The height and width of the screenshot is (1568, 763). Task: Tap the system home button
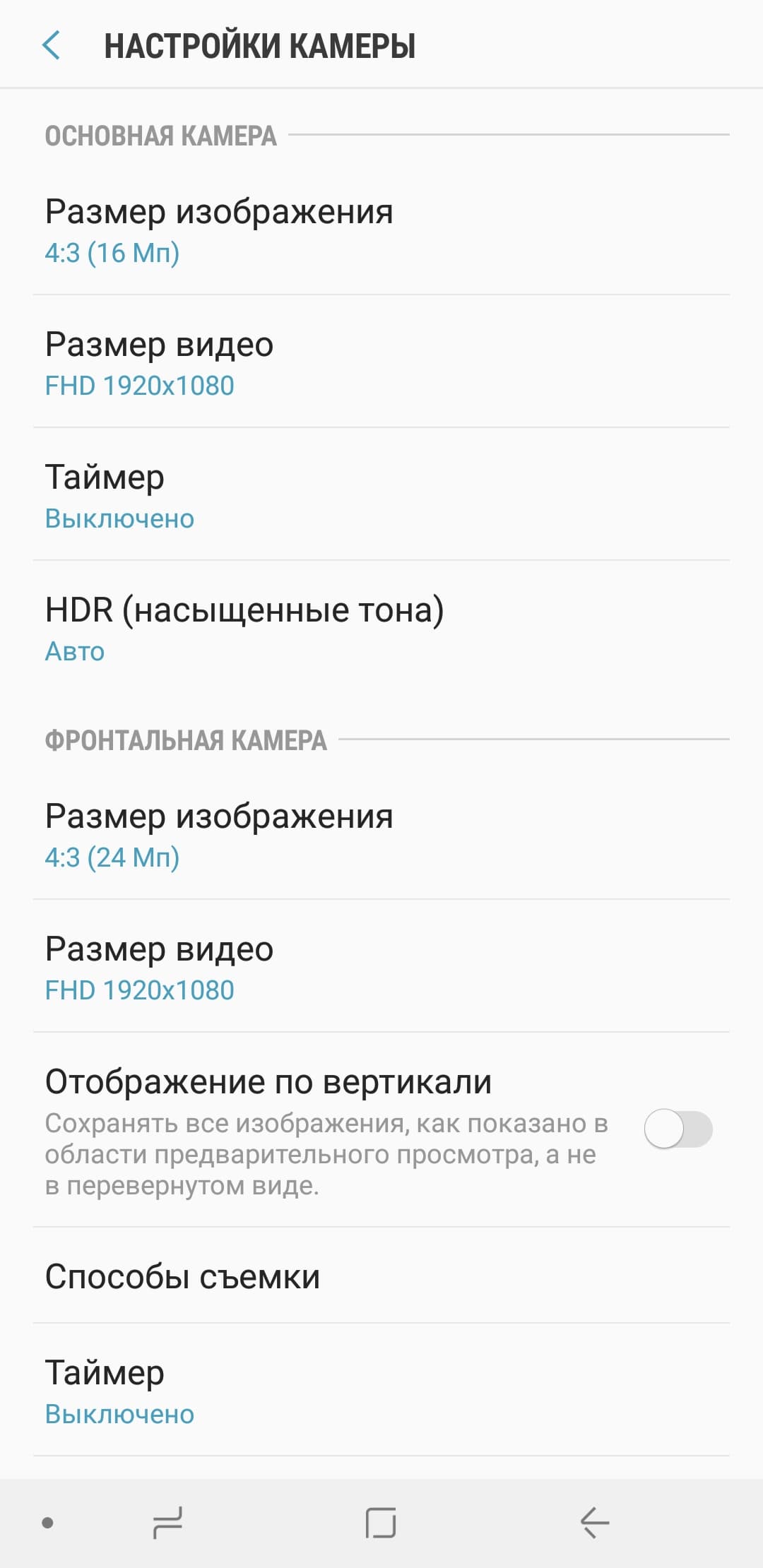coord(381,1522)
